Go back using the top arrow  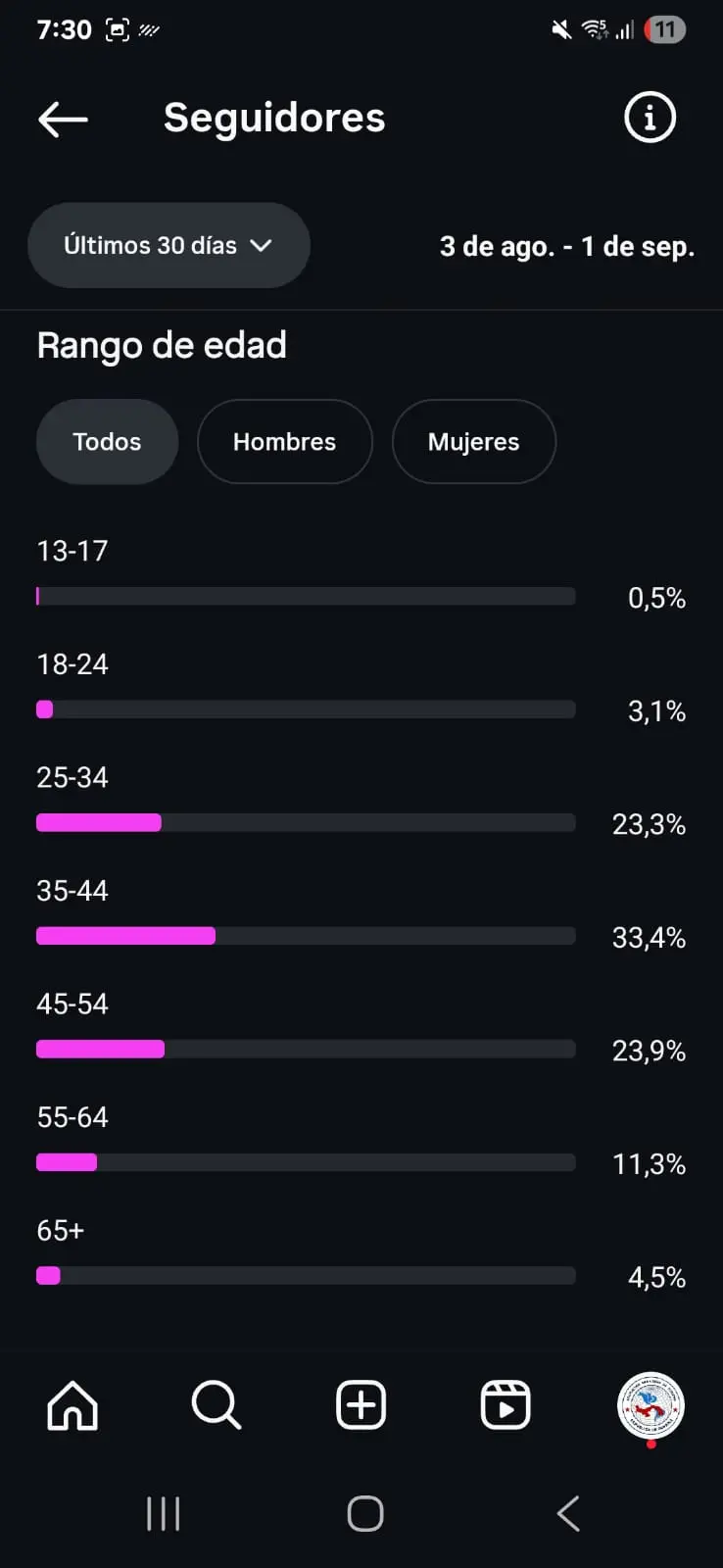pos(63,120)
